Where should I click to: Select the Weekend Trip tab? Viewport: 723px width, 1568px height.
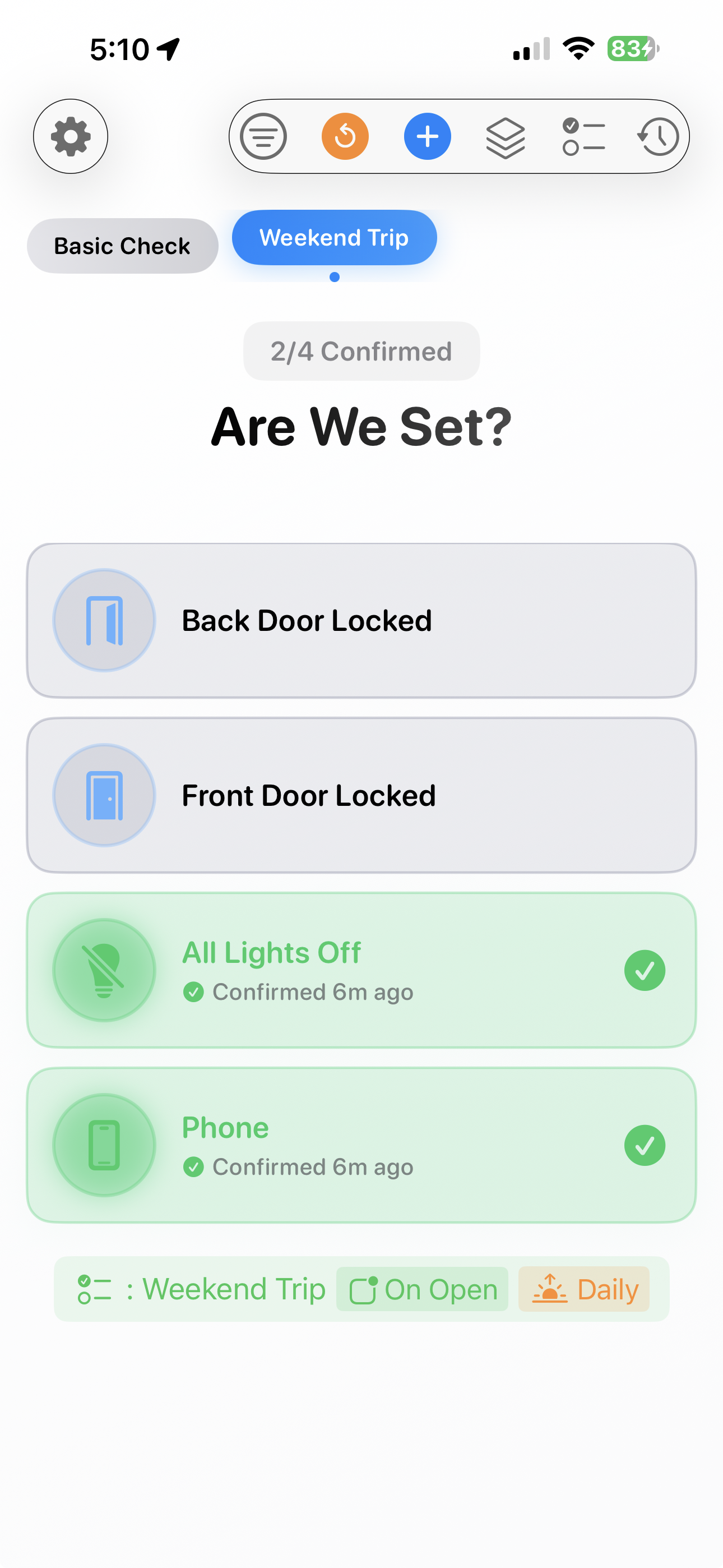coord(334,238)
